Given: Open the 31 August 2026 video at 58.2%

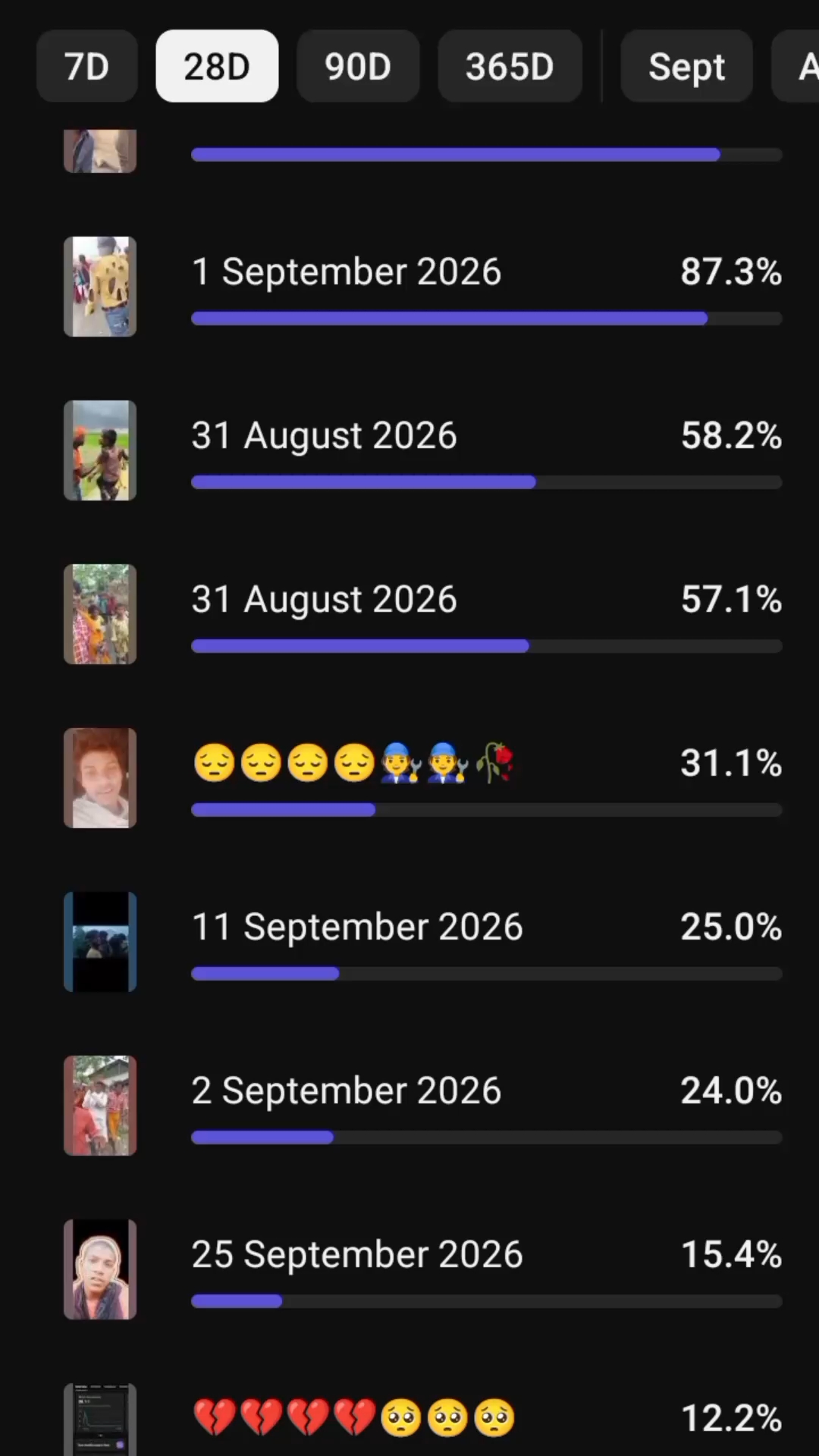Looking at the screenshot, I should tap(422, 450).
